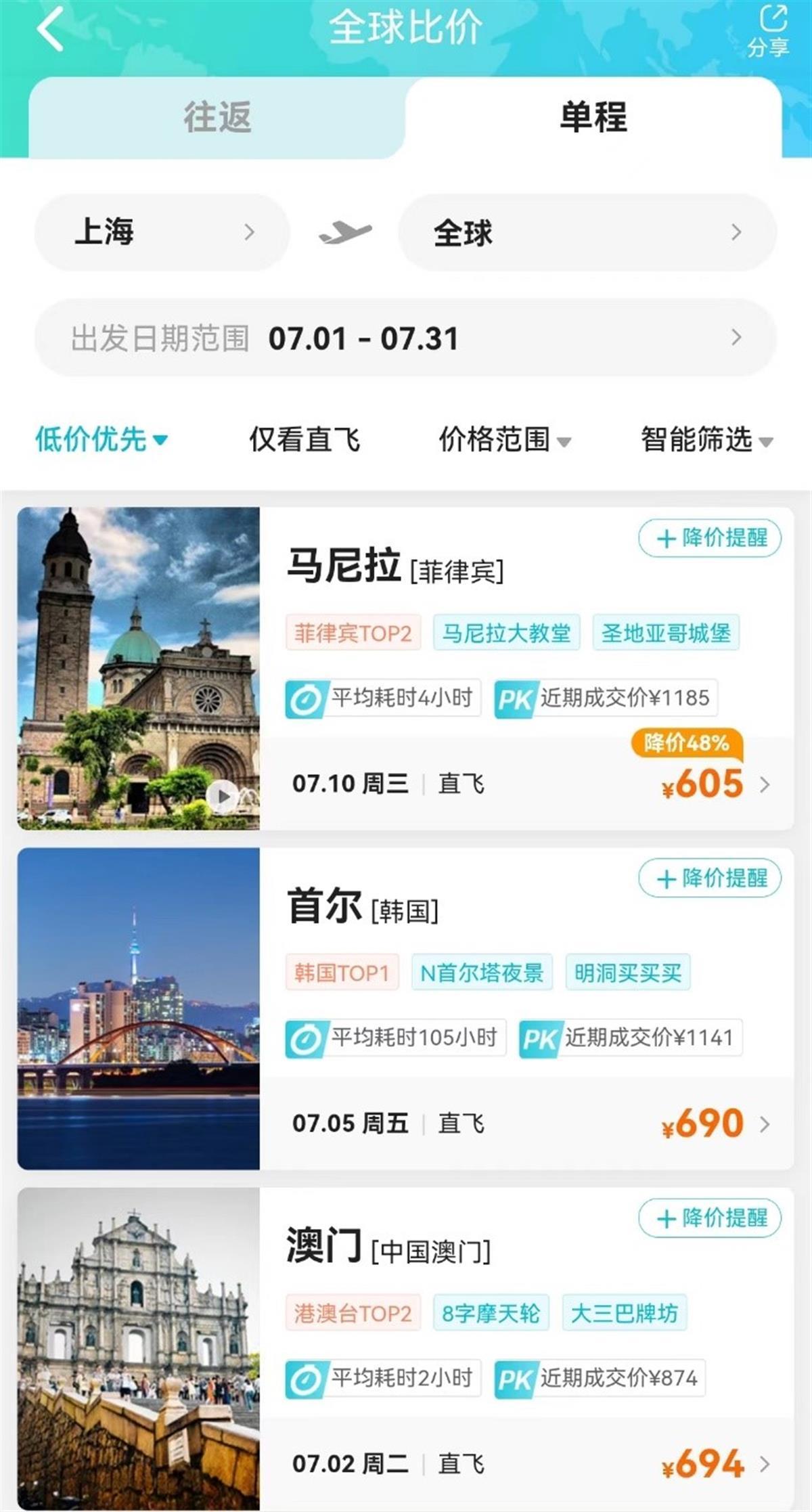Open the 出发日期范围 date range picker
Image resolution: width=812 pixels, height=1512 pixels.
(x=405, y=338)
